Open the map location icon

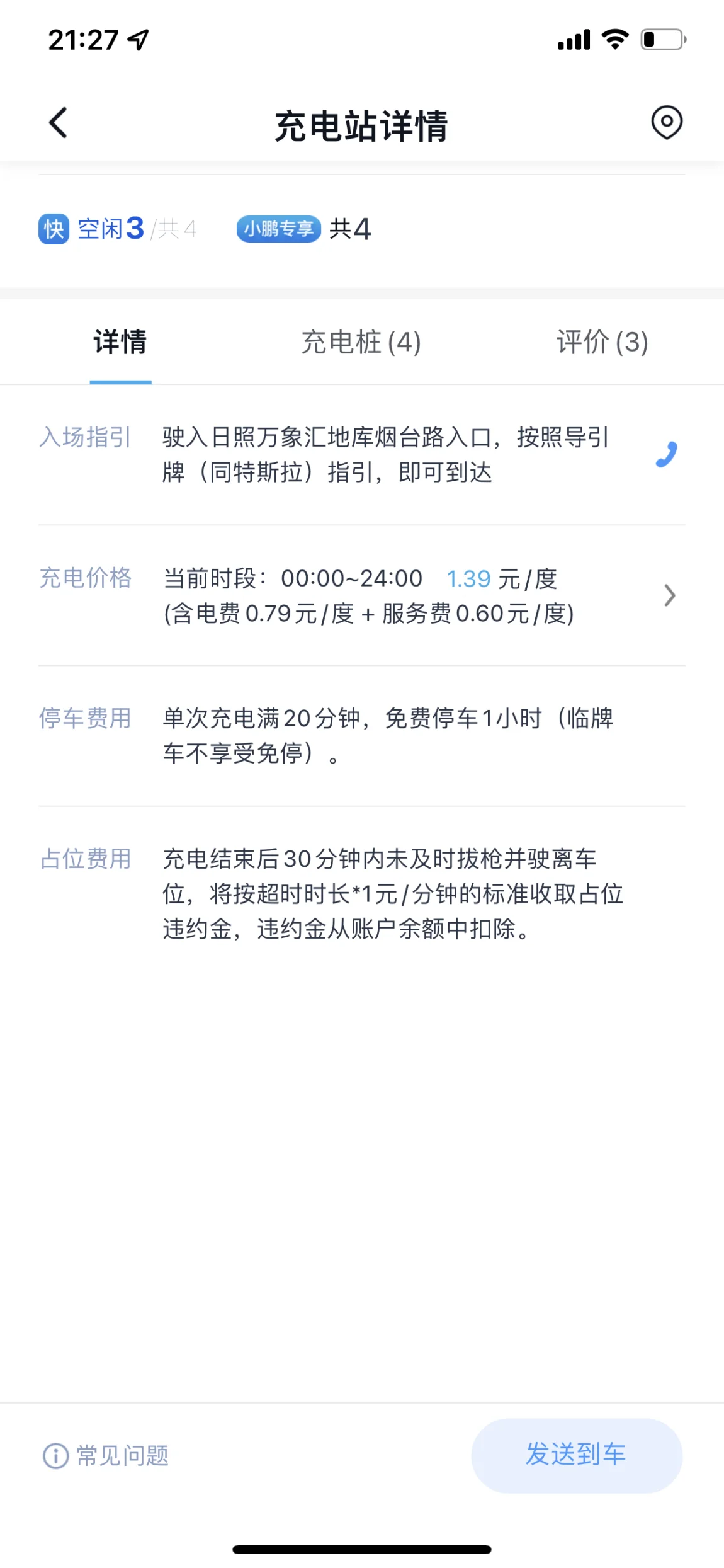(666, 122)
